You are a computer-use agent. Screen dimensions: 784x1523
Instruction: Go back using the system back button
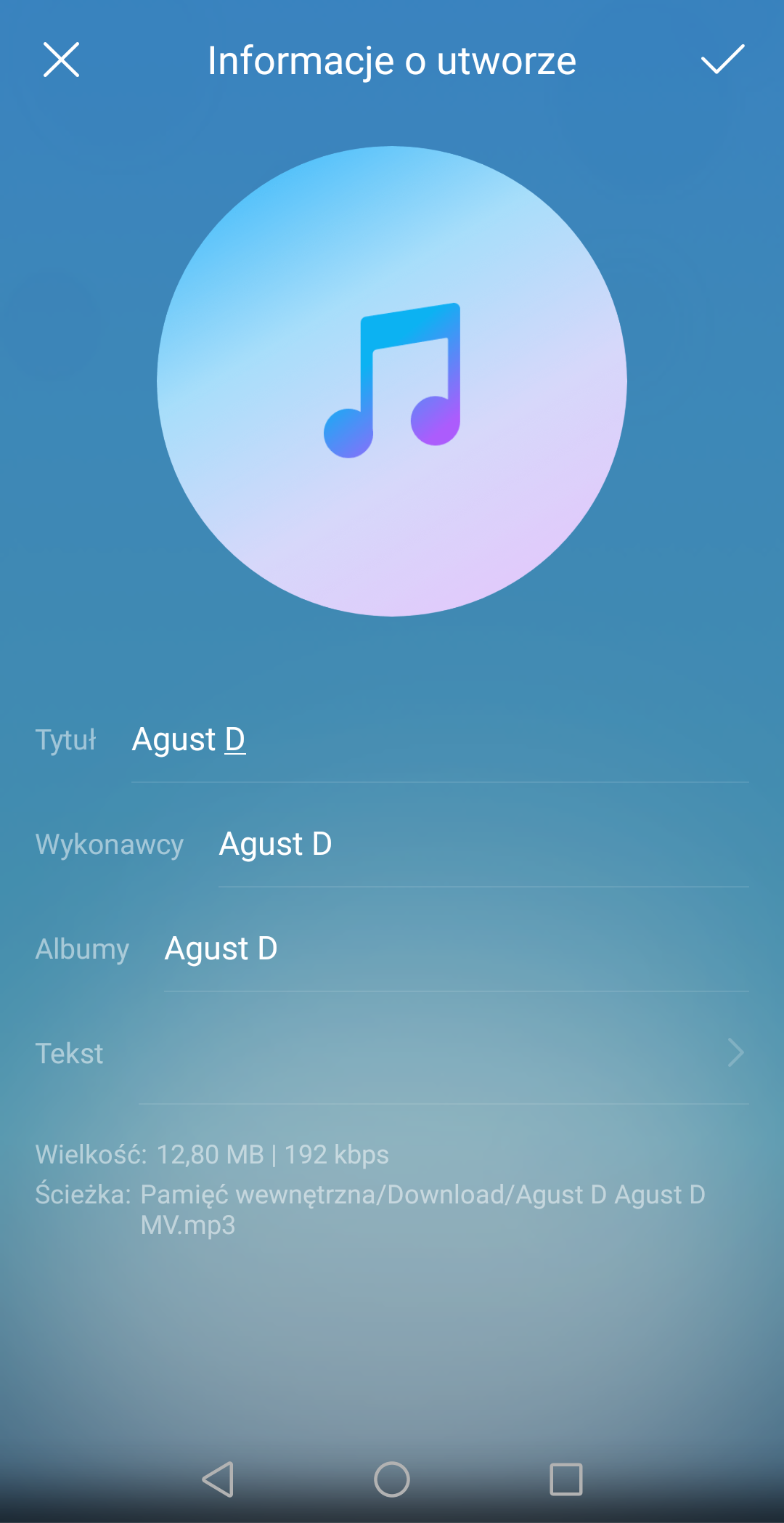point(218,1479)
